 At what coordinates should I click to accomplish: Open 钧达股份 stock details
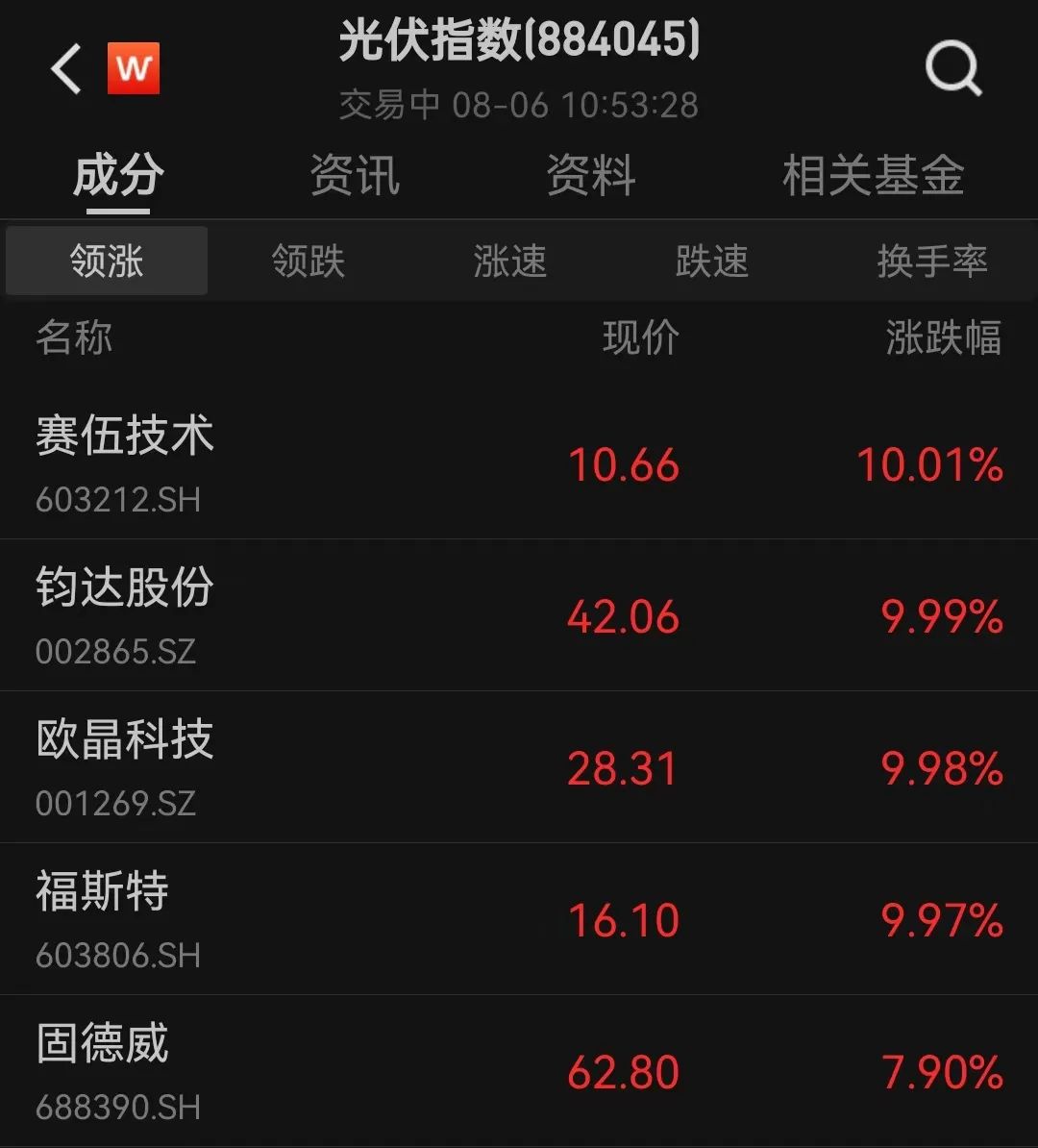[x=519, y=615]
